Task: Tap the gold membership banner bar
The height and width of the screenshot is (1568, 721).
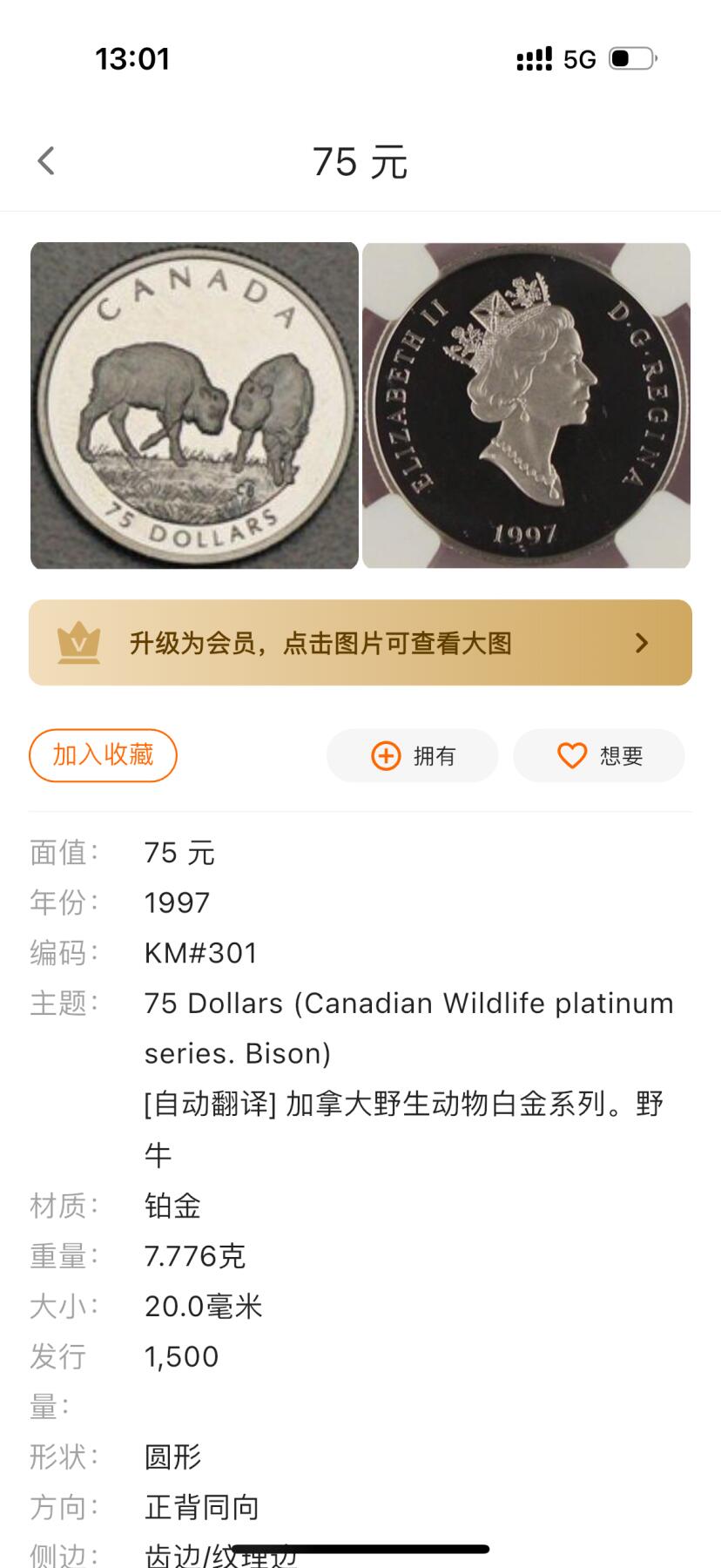Action: (x=360, y=642)
